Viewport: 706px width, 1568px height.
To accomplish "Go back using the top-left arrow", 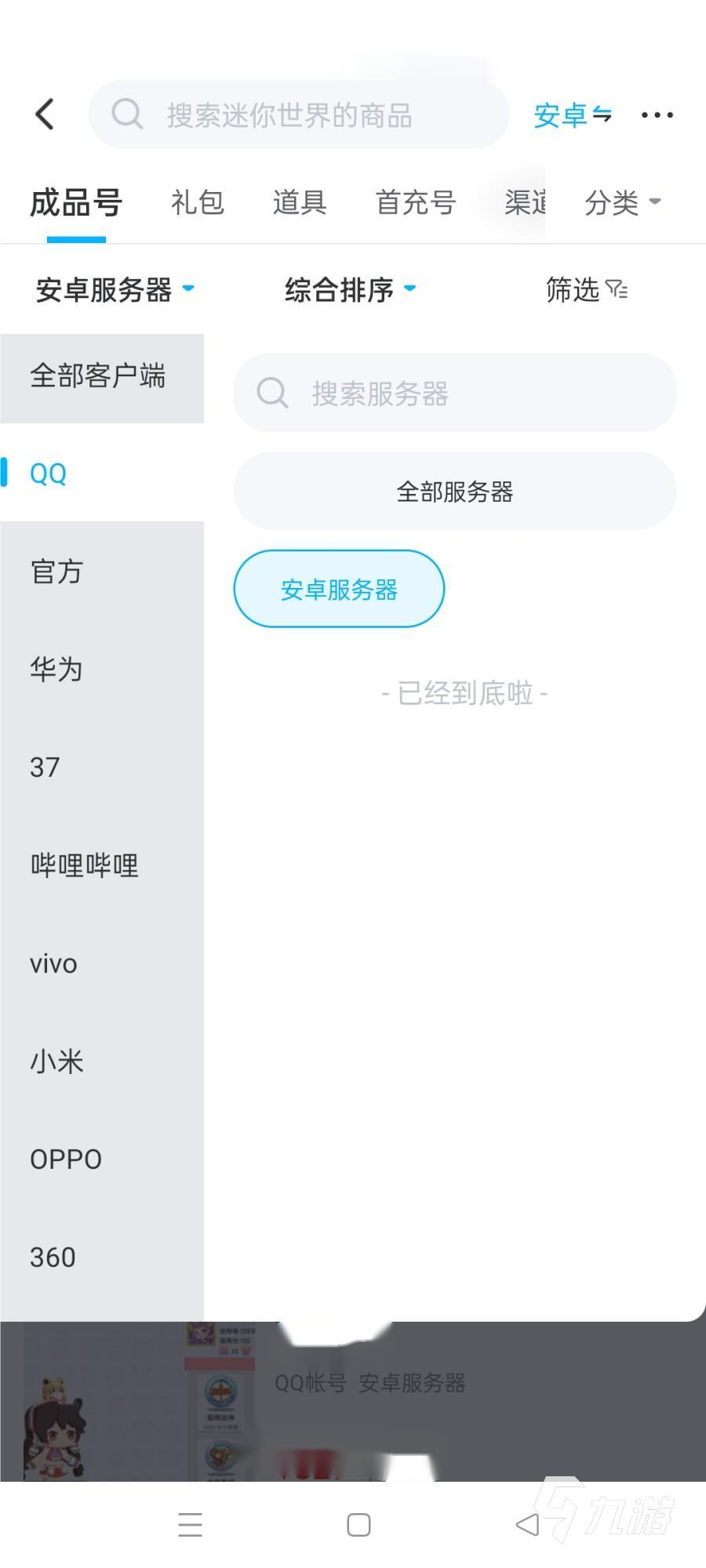I will (x=45, y=114).
